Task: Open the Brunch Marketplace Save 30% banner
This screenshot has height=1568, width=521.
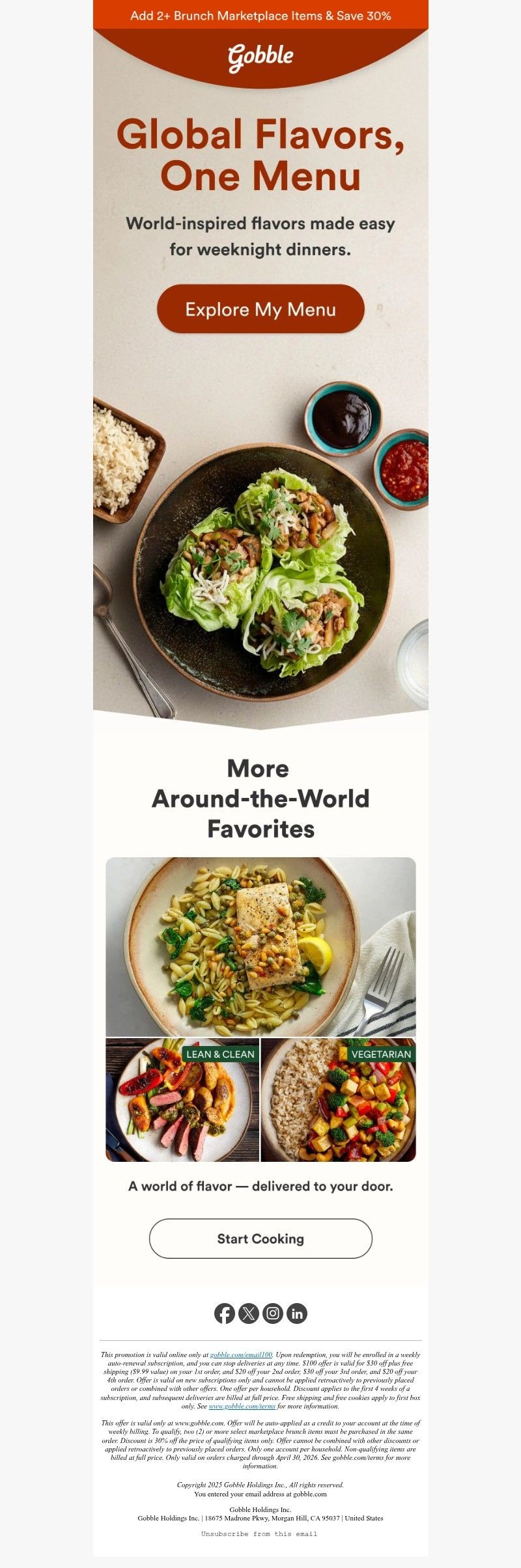Action: 260,15
